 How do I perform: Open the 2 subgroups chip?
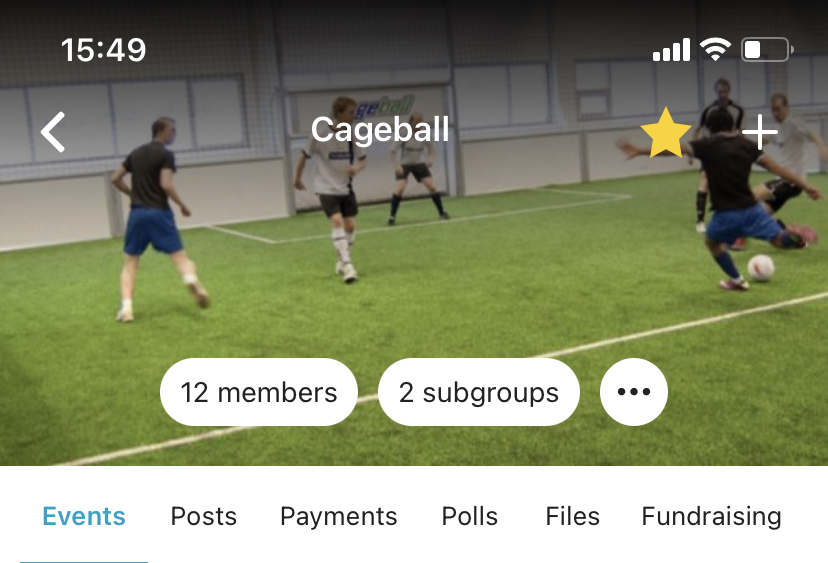click(479, 392)
